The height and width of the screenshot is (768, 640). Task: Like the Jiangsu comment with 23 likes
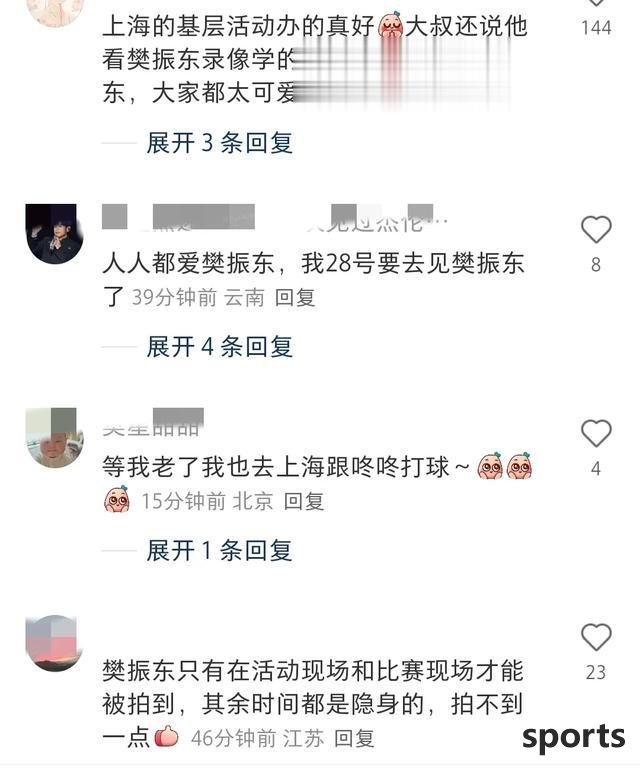coord(596,637)
